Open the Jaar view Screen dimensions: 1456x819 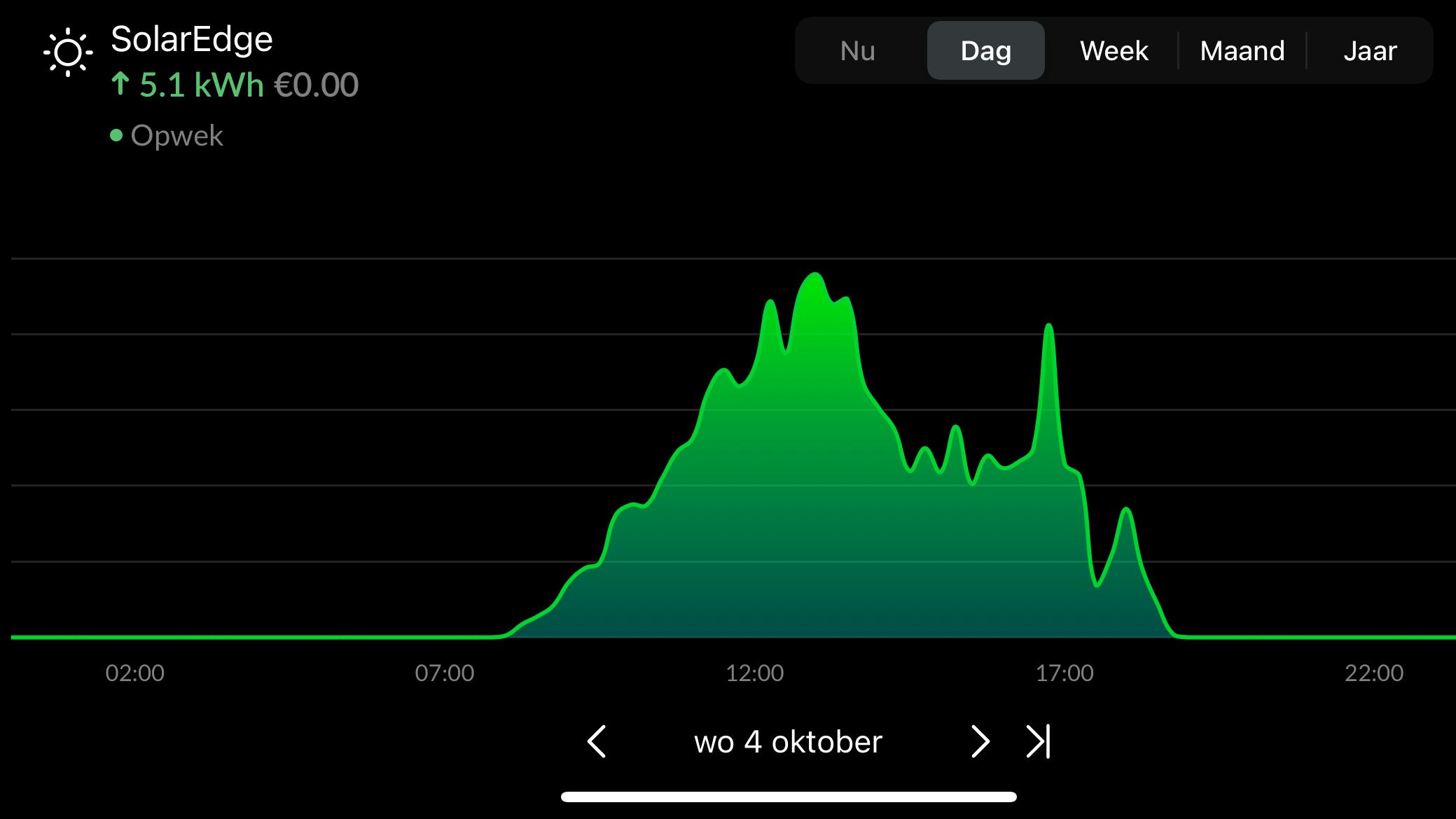(1370, 50)
